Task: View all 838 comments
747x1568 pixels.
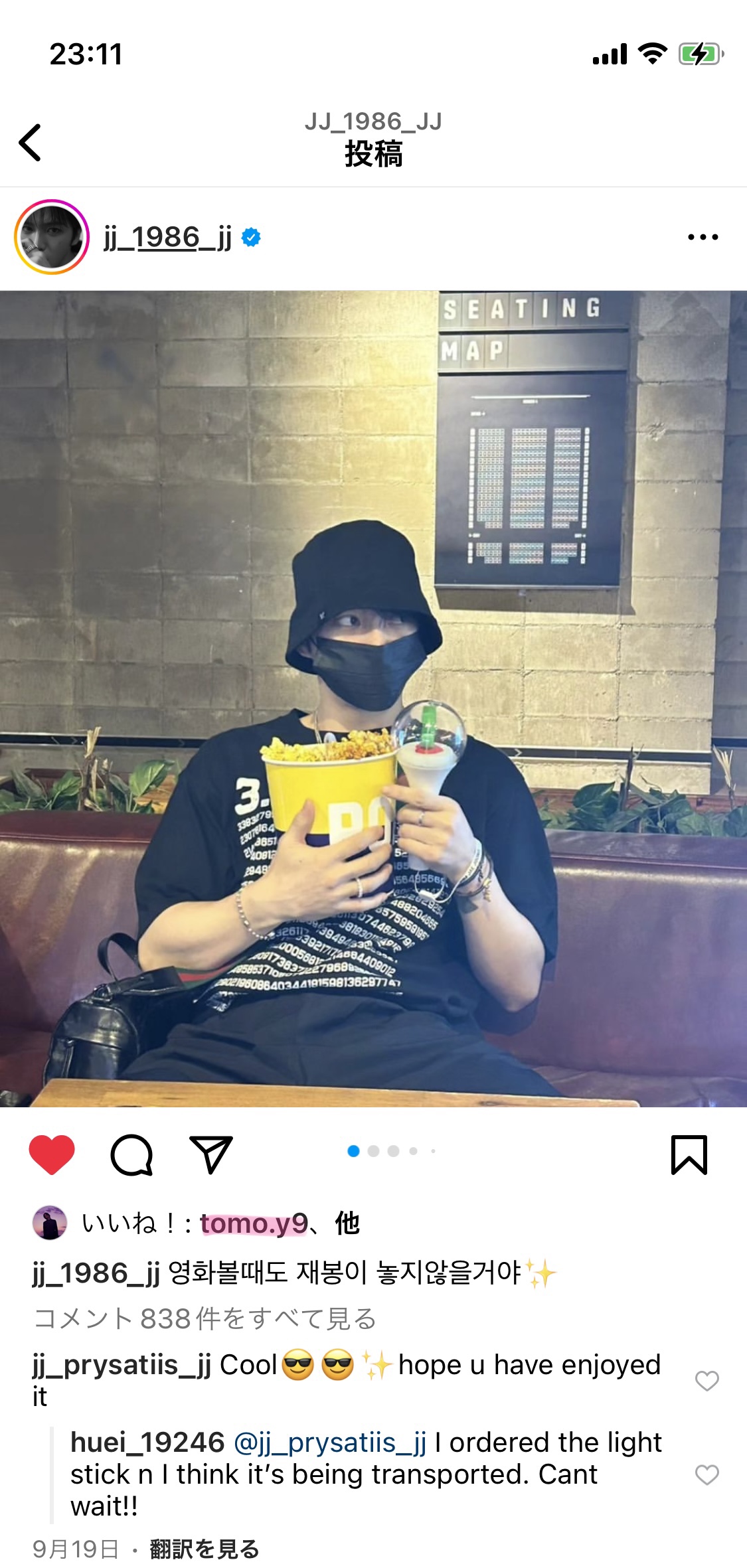Action: tap(205, 1318)
